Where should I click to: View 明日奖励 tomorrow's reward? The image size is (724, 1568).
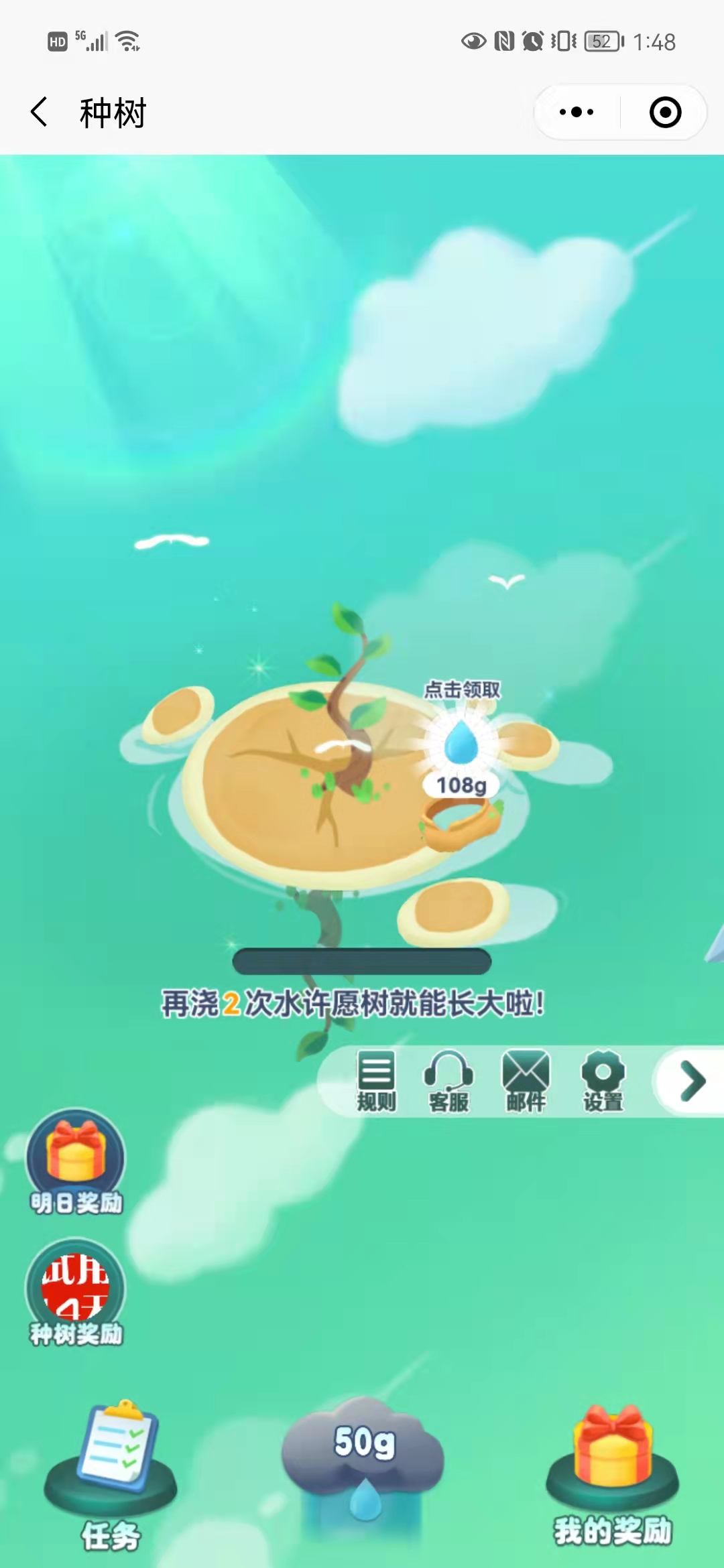tap(76, 1161)
